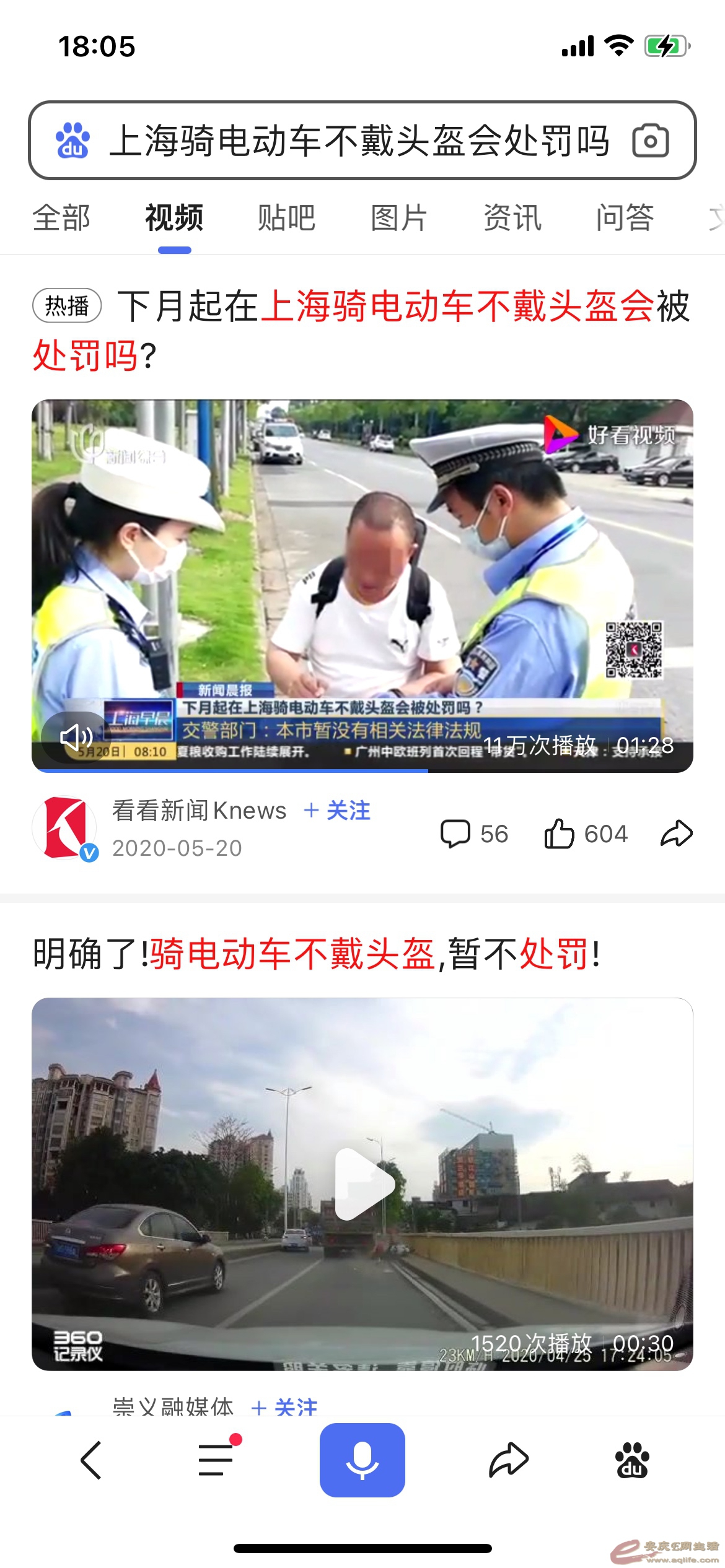The height and width of the screenshot is (1568, 725).
Task: Open camera search in the search bar
Action: tap(650, 141)
